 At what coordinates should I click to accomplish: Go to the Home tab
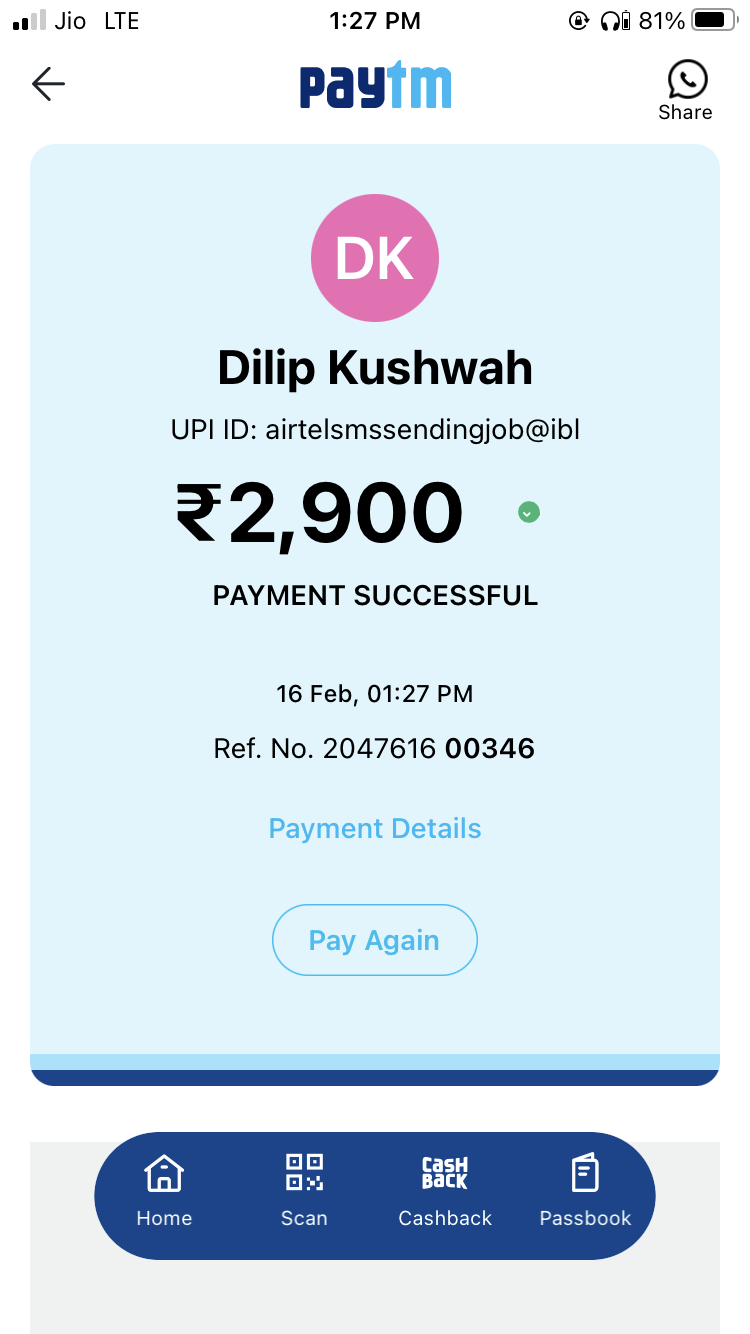click(x=164, y=1190)
